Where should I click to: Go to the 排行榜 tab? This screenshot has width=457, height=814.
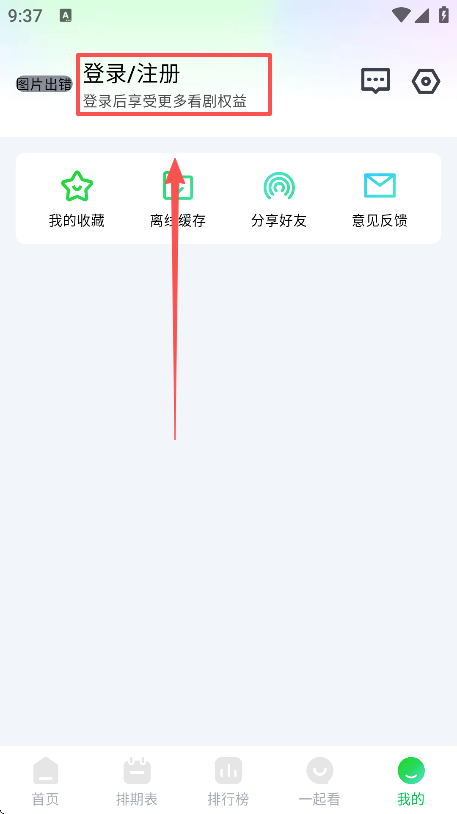click(228, 781)
